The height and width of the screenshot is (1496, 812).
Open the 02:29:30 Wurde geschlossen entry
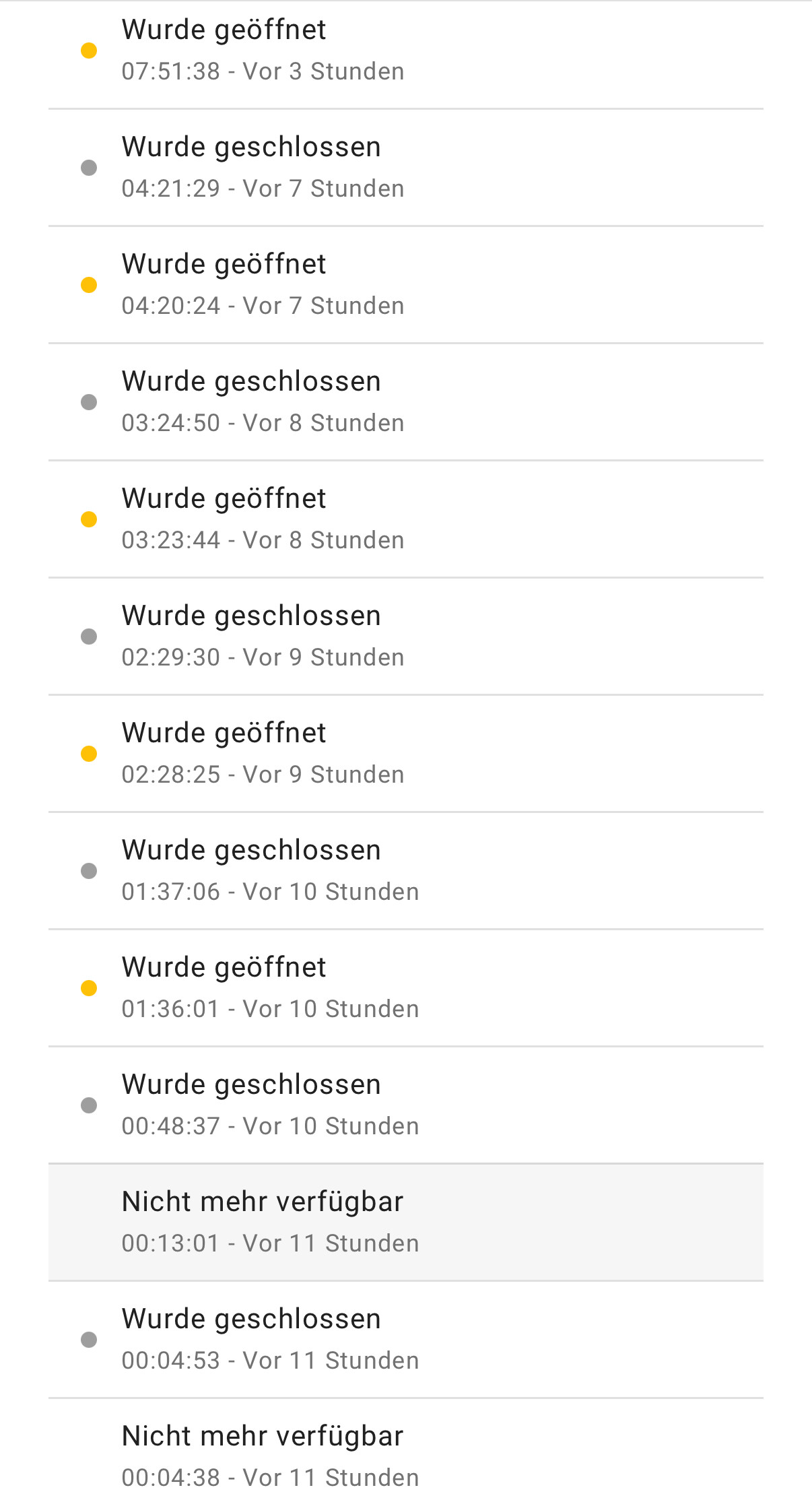(x=406, y=637)
